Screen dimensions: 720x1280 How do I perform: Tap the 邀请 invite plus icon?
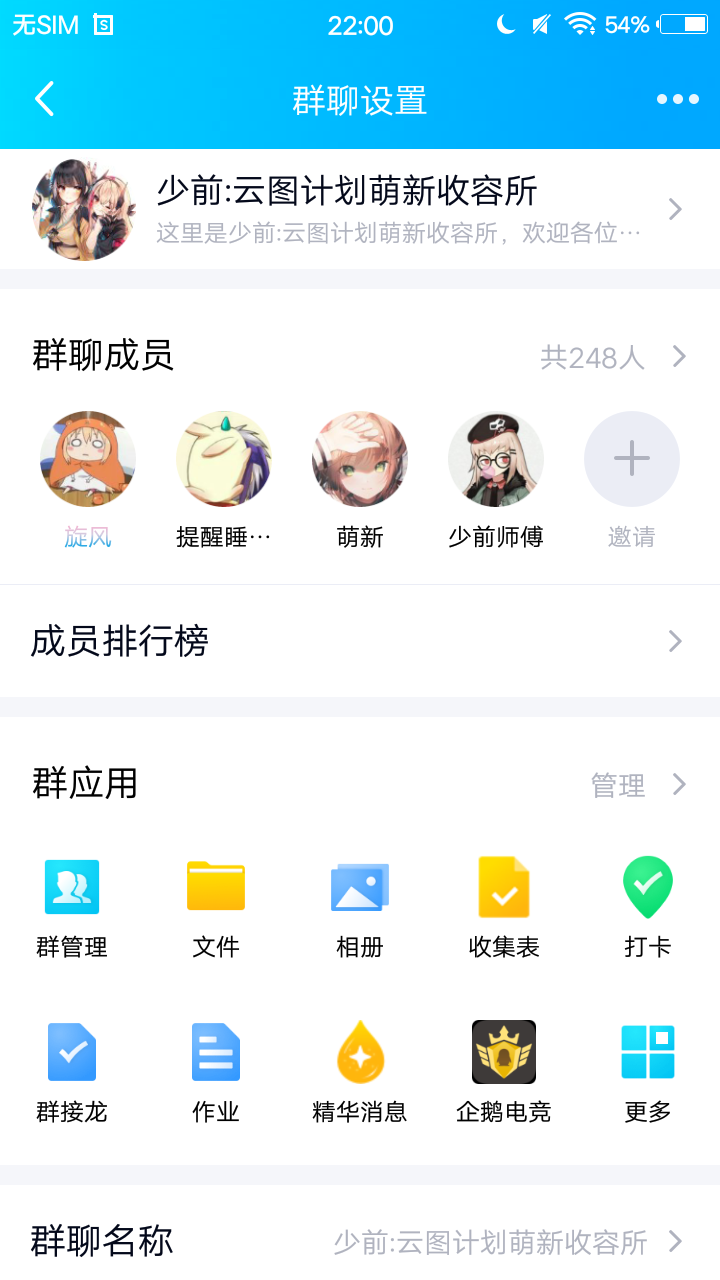(x=632, y=459)
